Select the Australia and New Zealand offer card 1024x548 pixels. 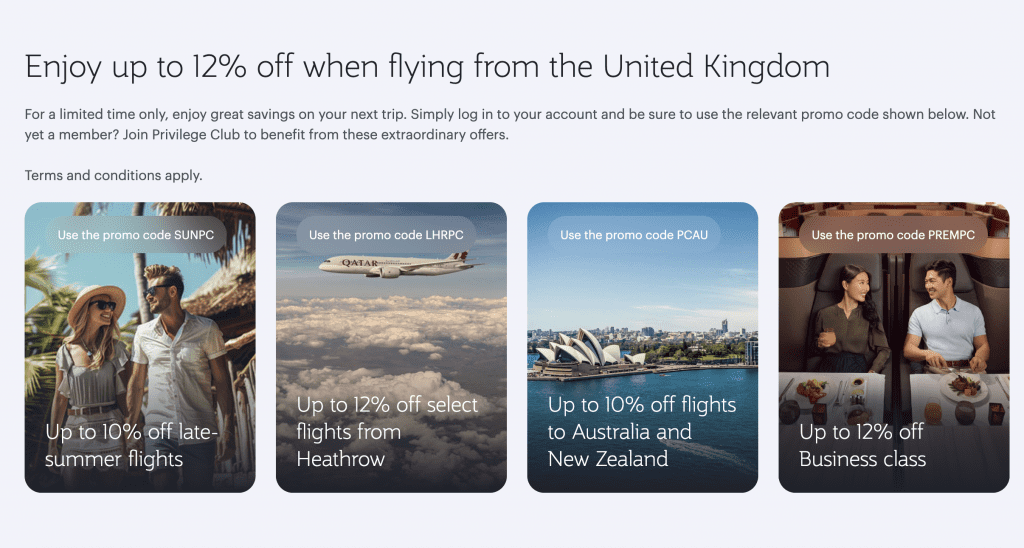pyautogui.click(x=642, y=347)
